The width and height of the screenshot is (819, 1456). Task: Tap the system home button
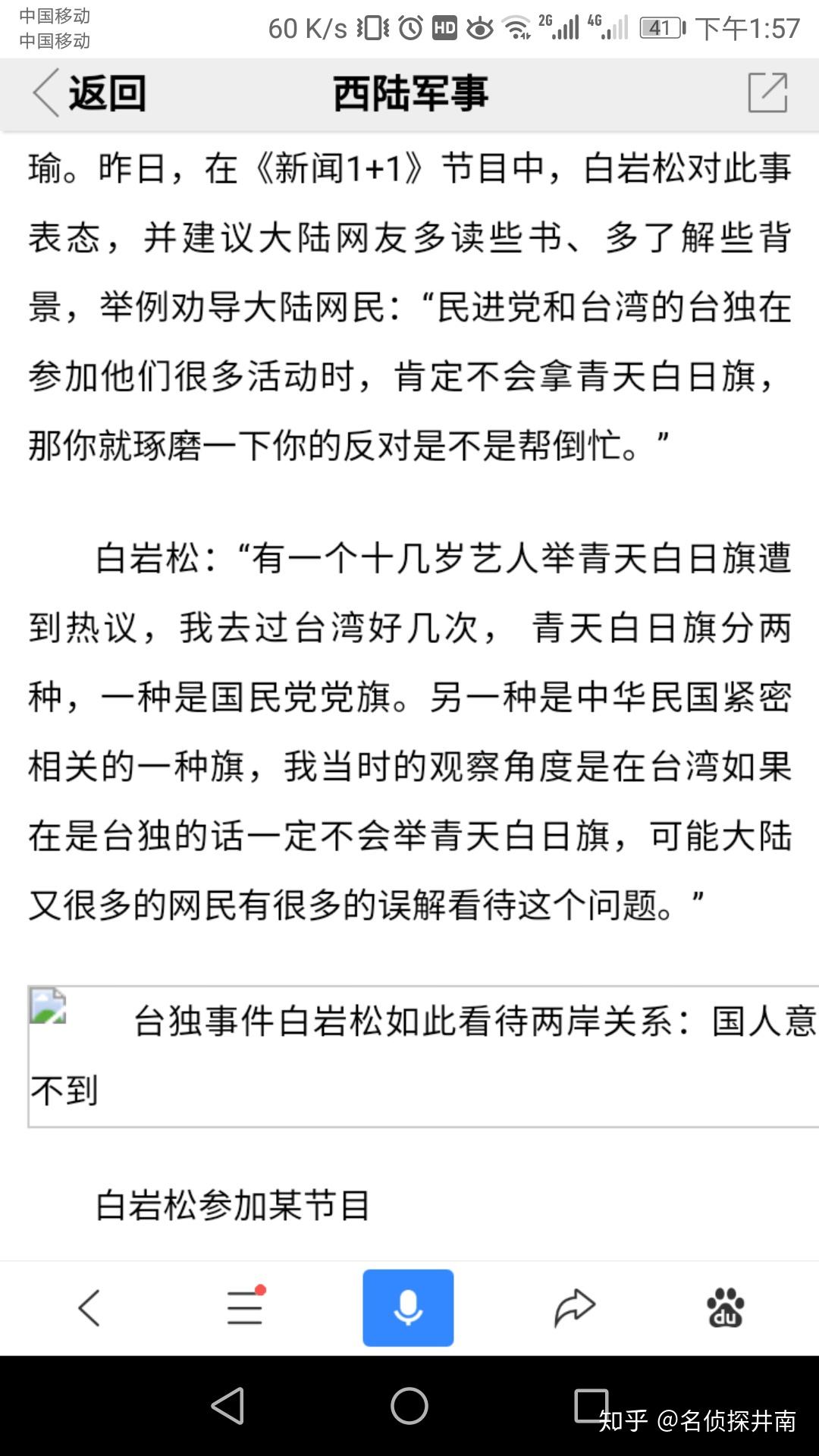click(x=409, y=1406)
